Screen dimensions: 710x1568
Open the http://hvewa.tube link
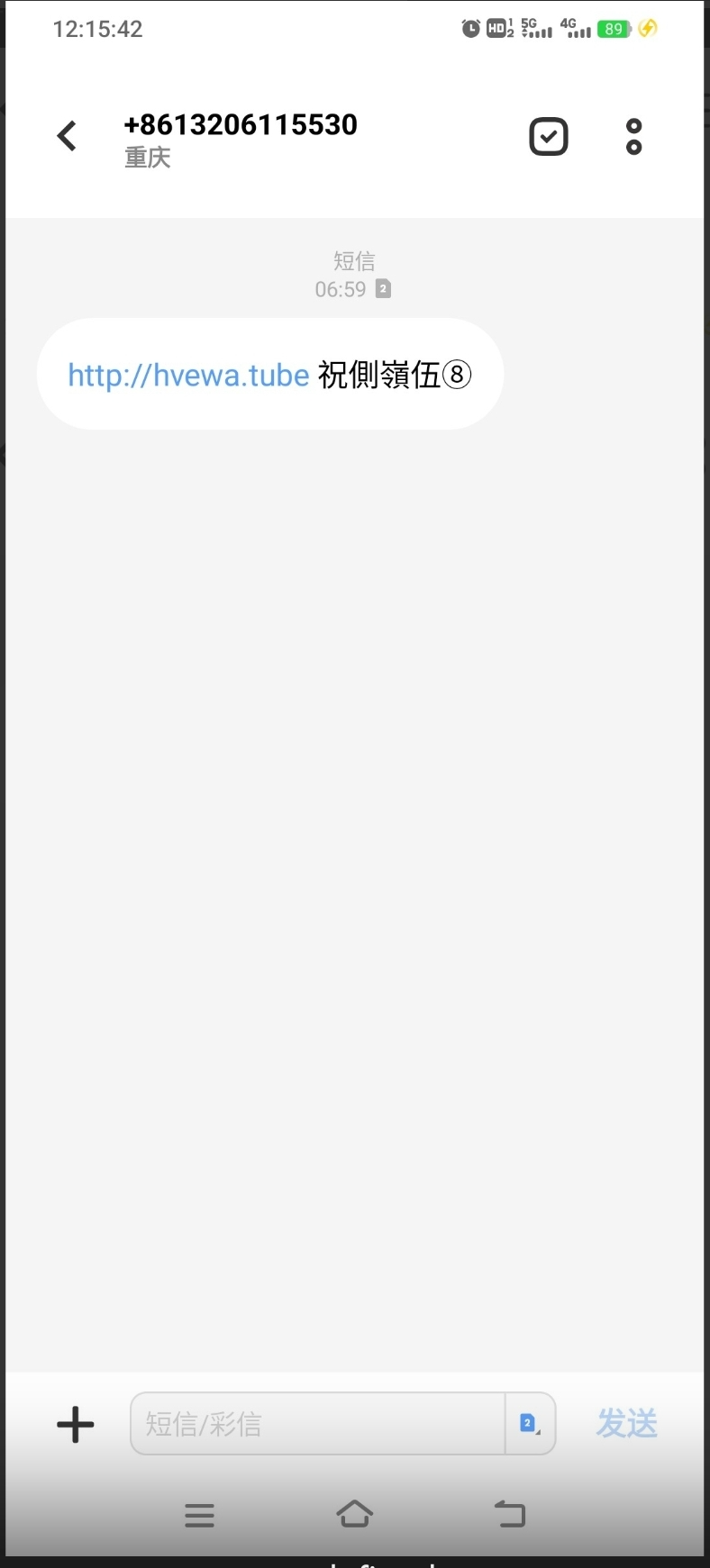[x=188, y=375]
